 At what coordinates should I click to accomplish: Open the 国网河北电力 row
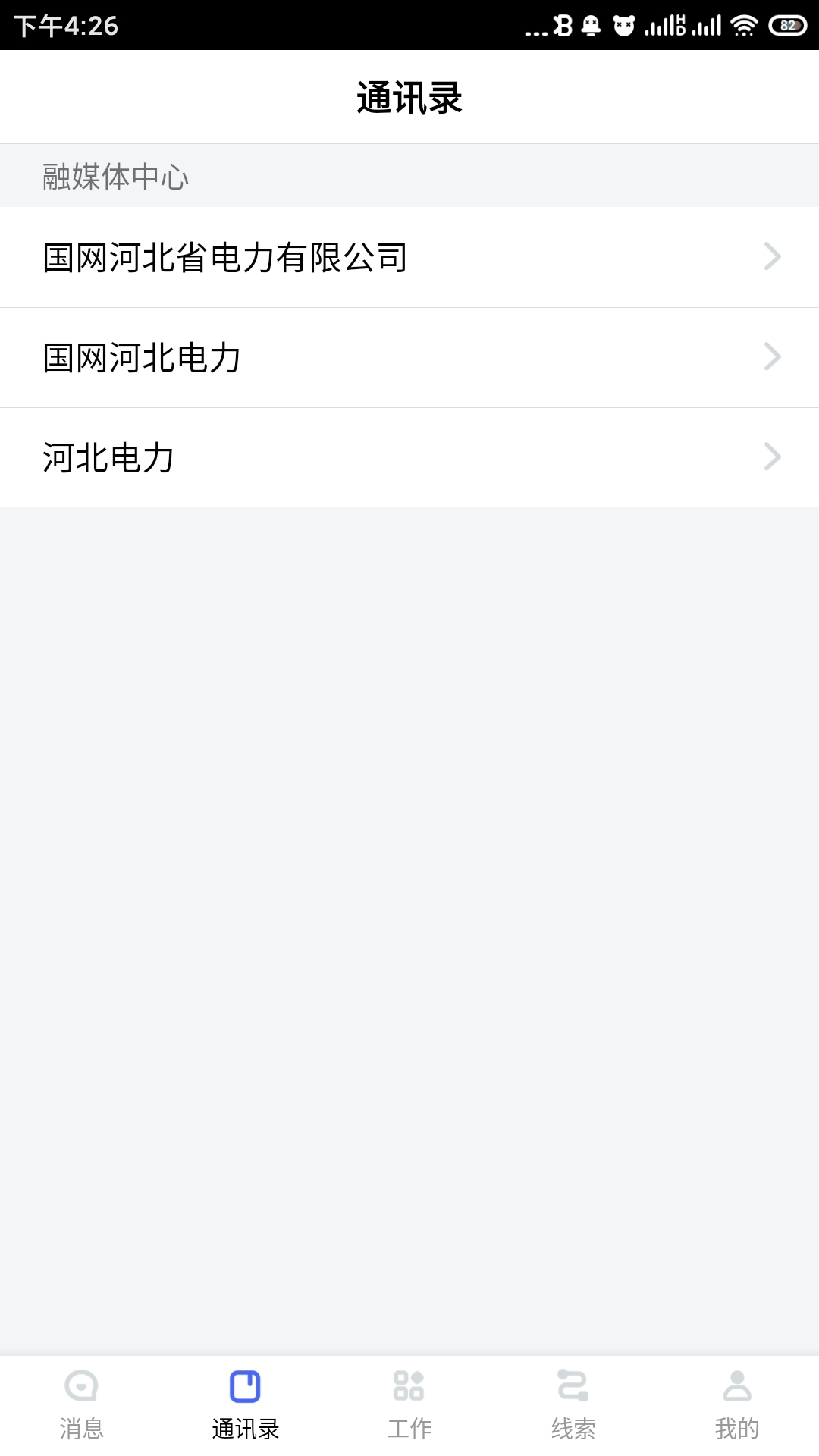(409, 357)
